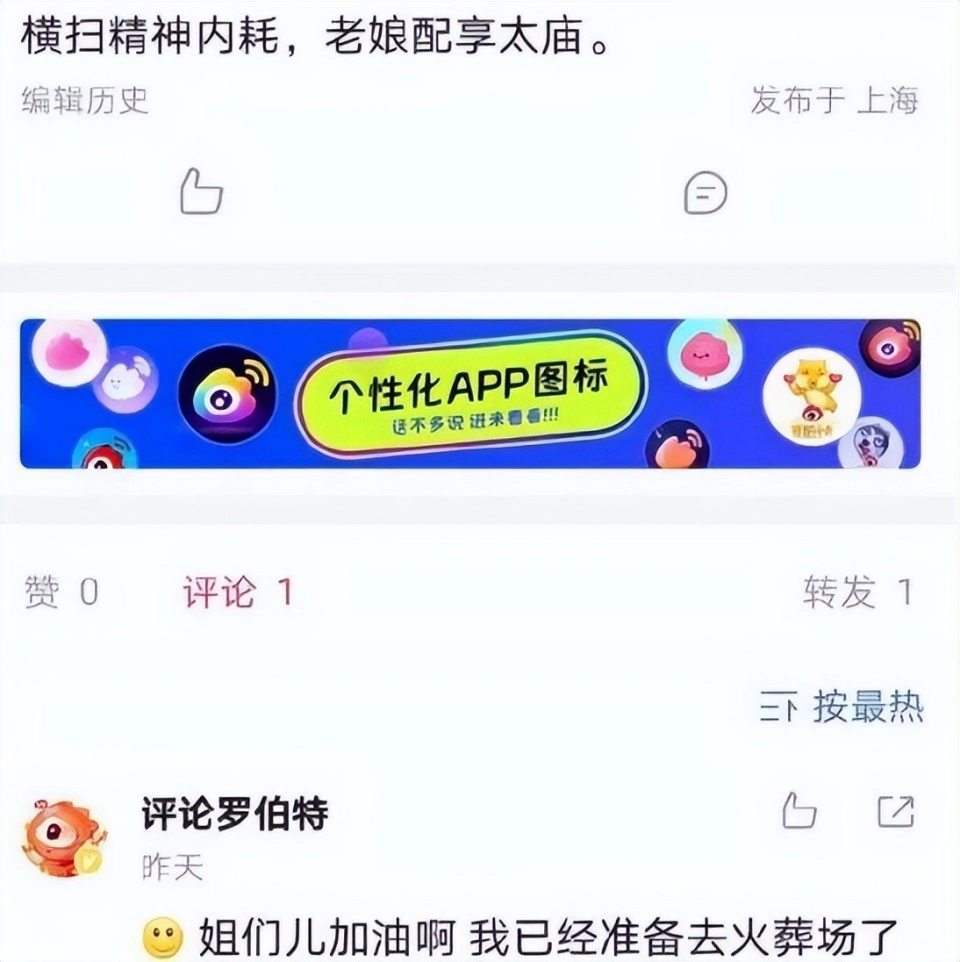960x962 pixels.
Task: Share 评论罗伯特's comment
Action: coord(895,811)
